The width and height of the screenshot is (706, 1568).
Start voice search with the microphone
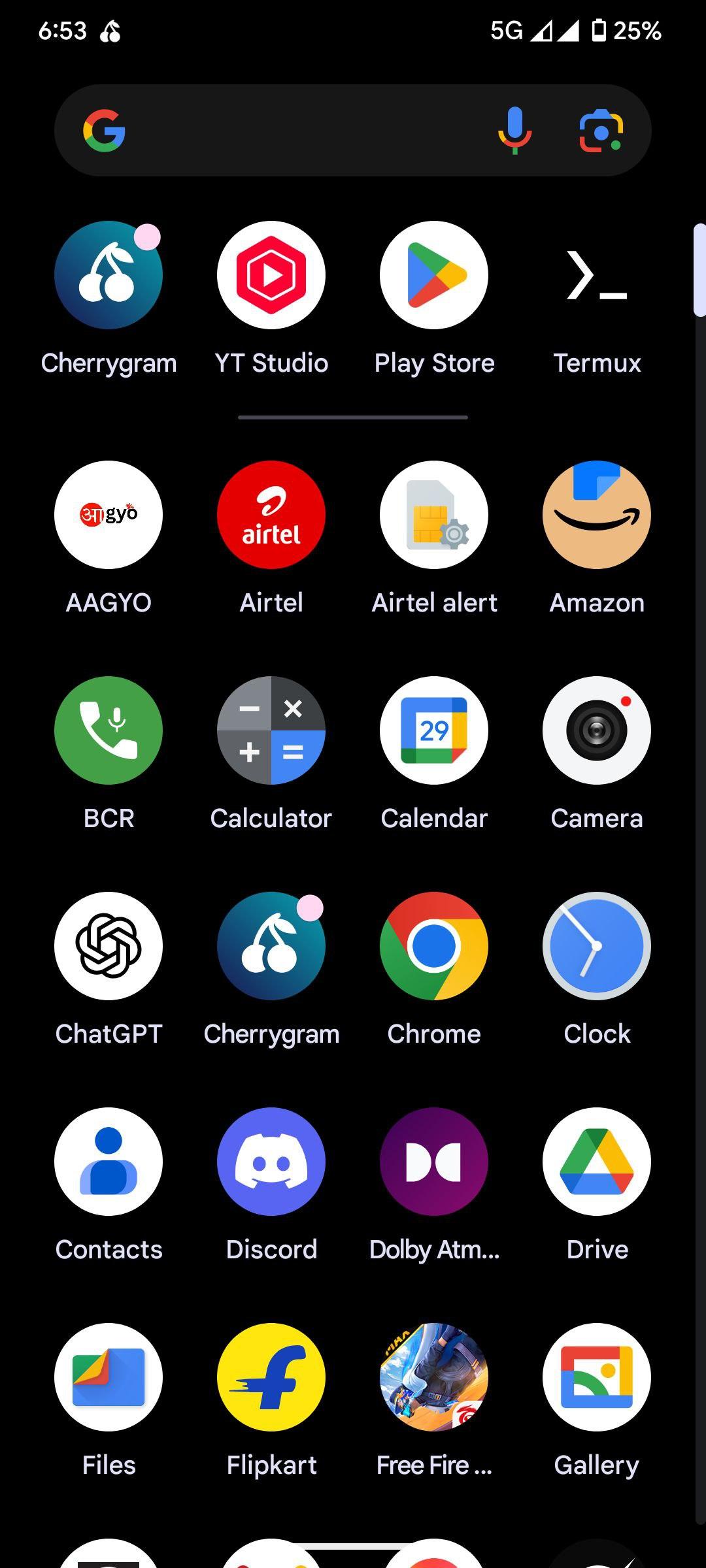tap(515, 130)
